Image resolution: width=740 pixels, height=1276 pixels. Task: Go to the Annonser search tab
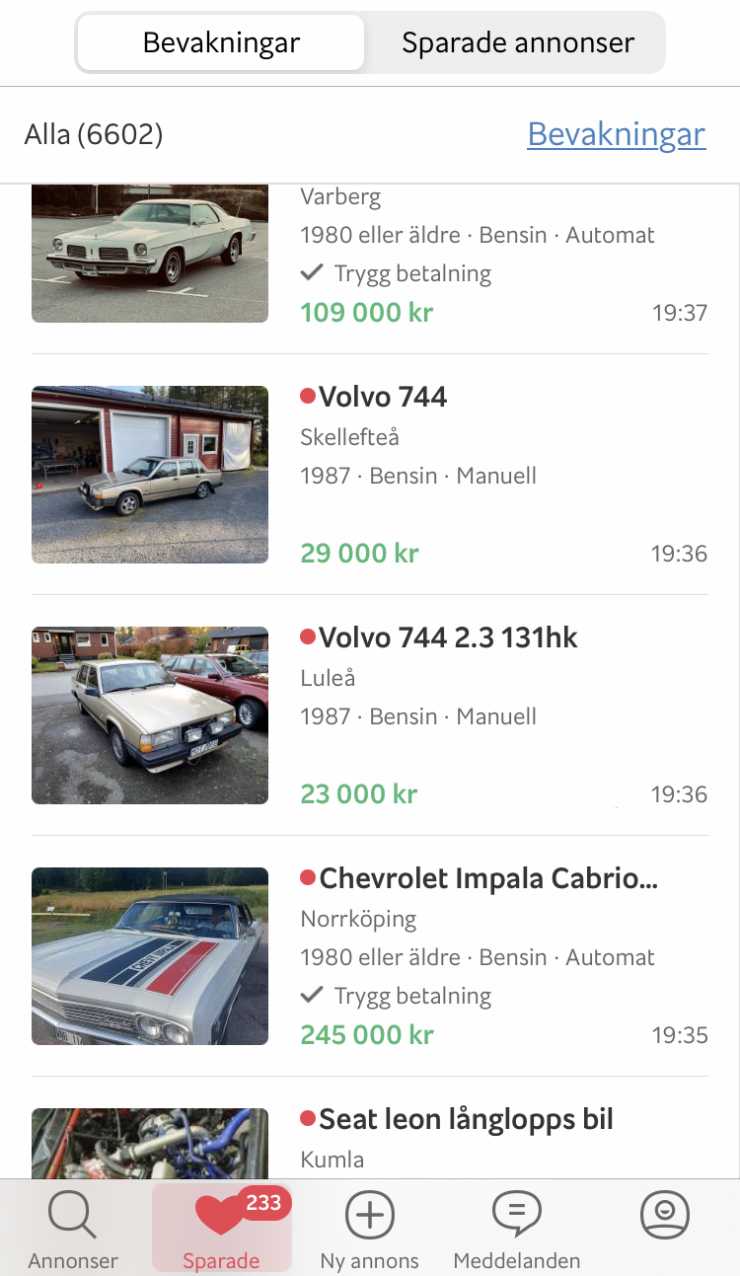73,1228
